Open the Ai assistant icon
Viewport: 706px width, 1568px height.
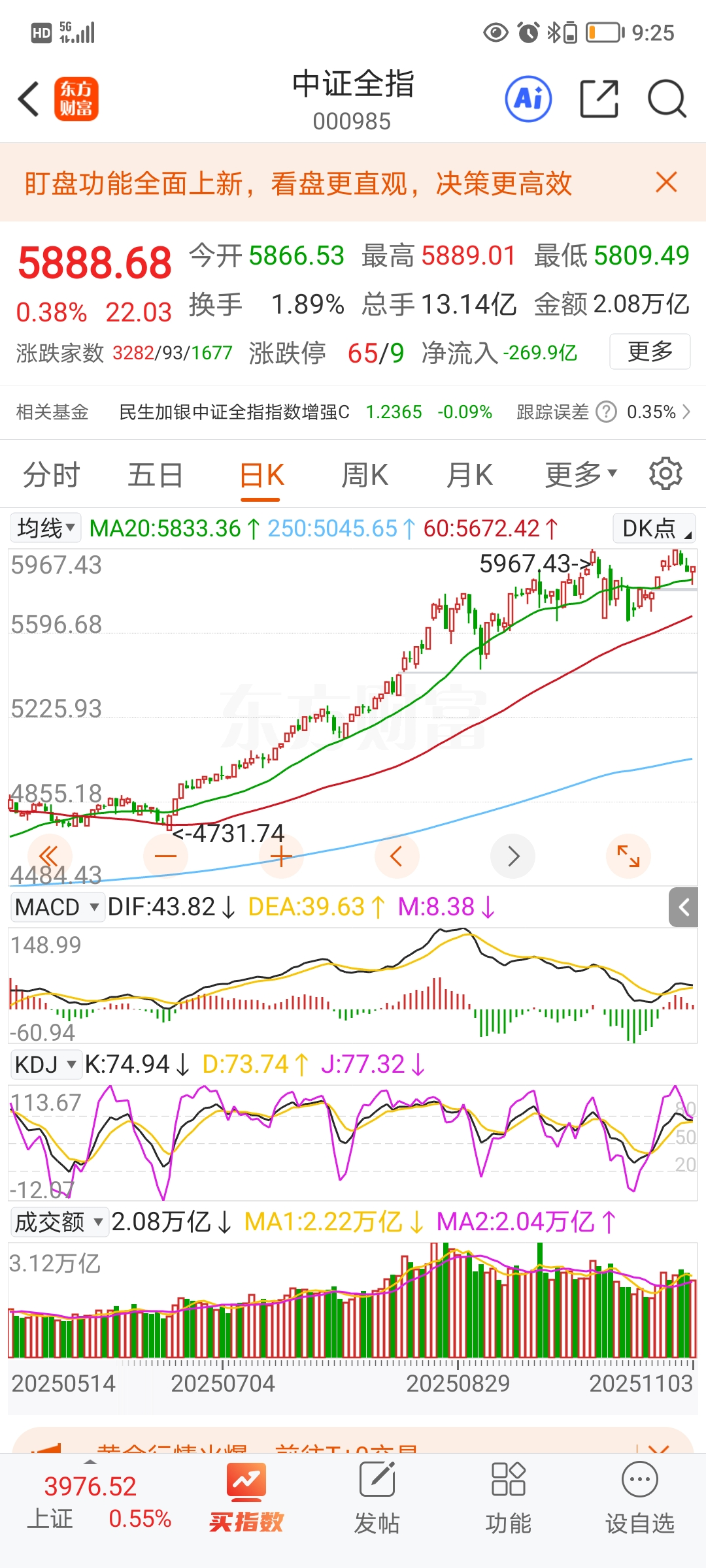[528, 99]
